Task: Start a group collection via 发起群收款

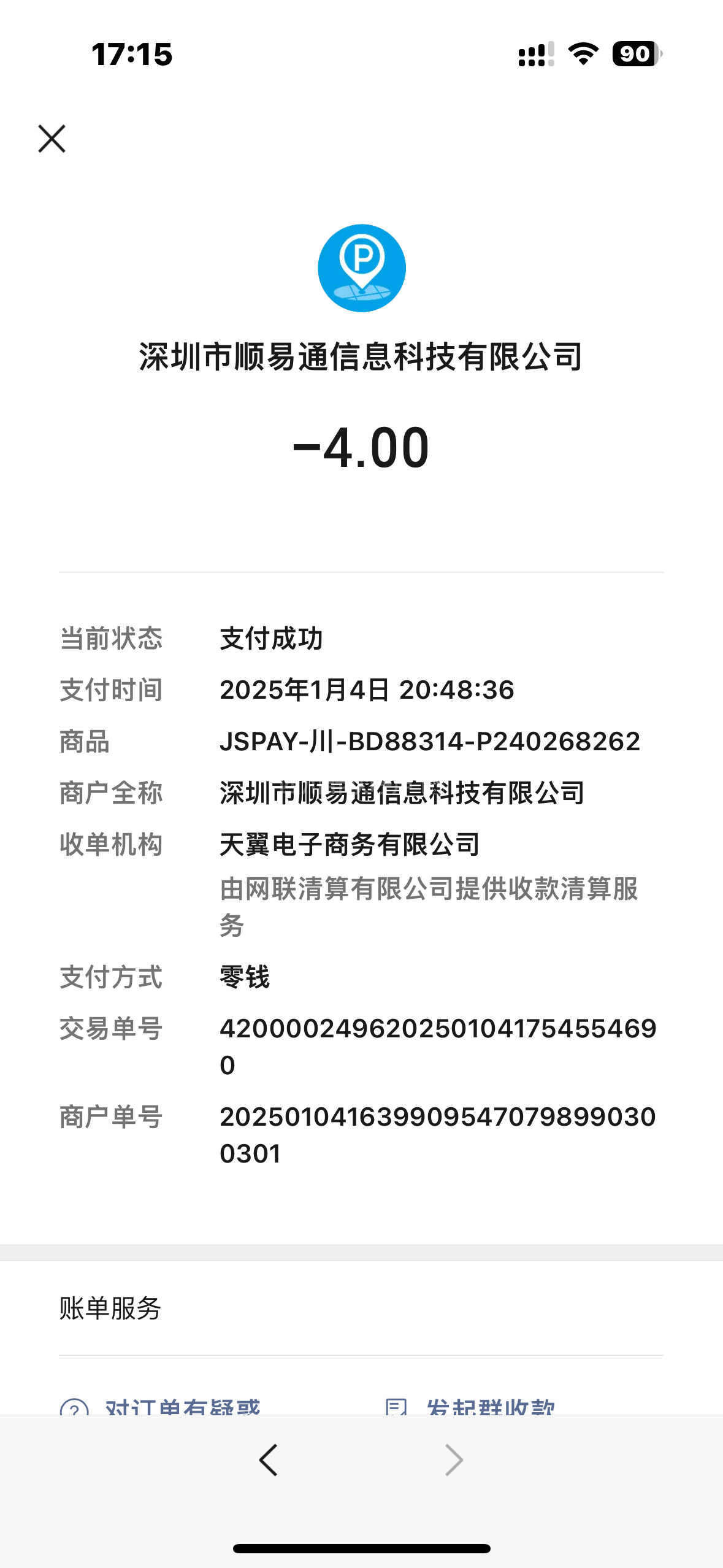Action: [x=491, y=1406]
